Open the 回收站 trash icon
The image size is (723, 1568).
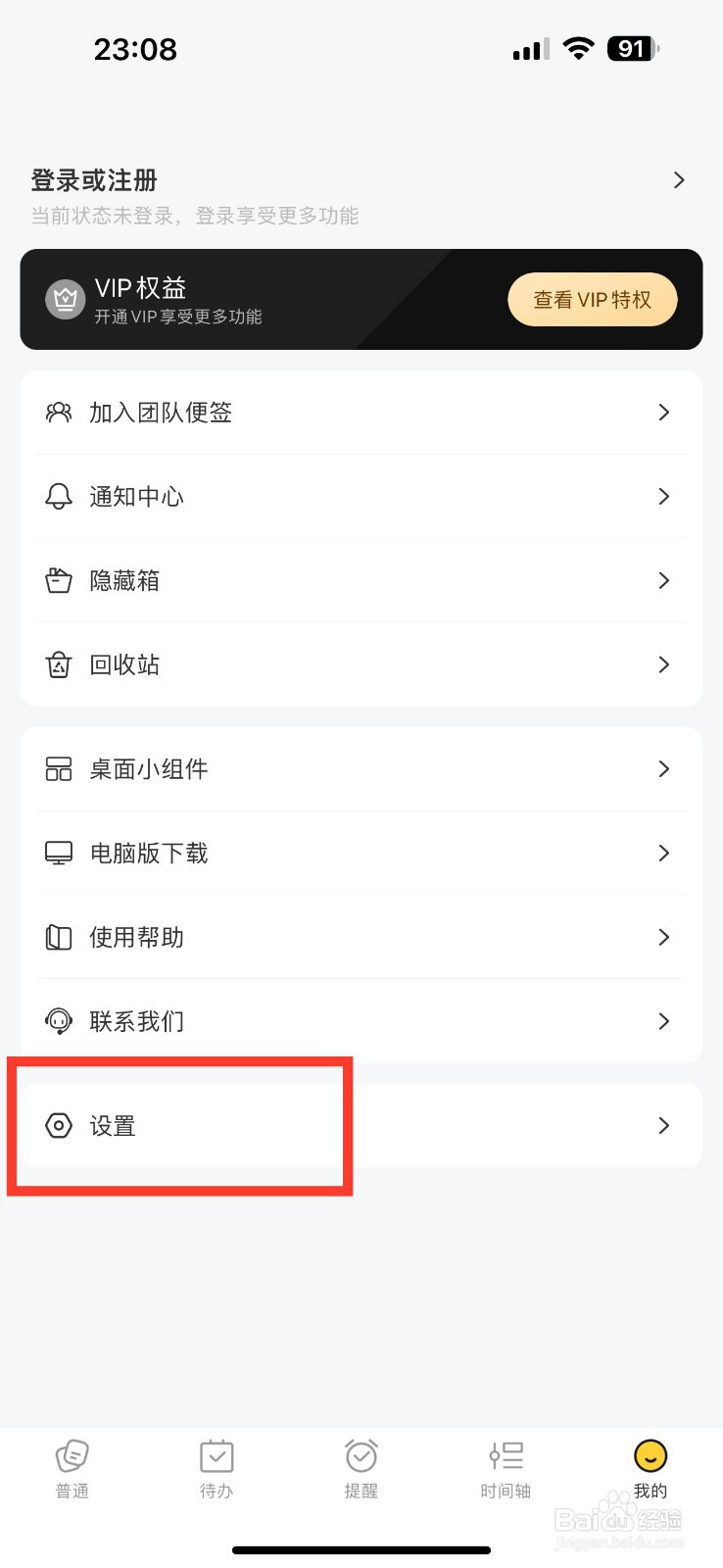[59, 664]
